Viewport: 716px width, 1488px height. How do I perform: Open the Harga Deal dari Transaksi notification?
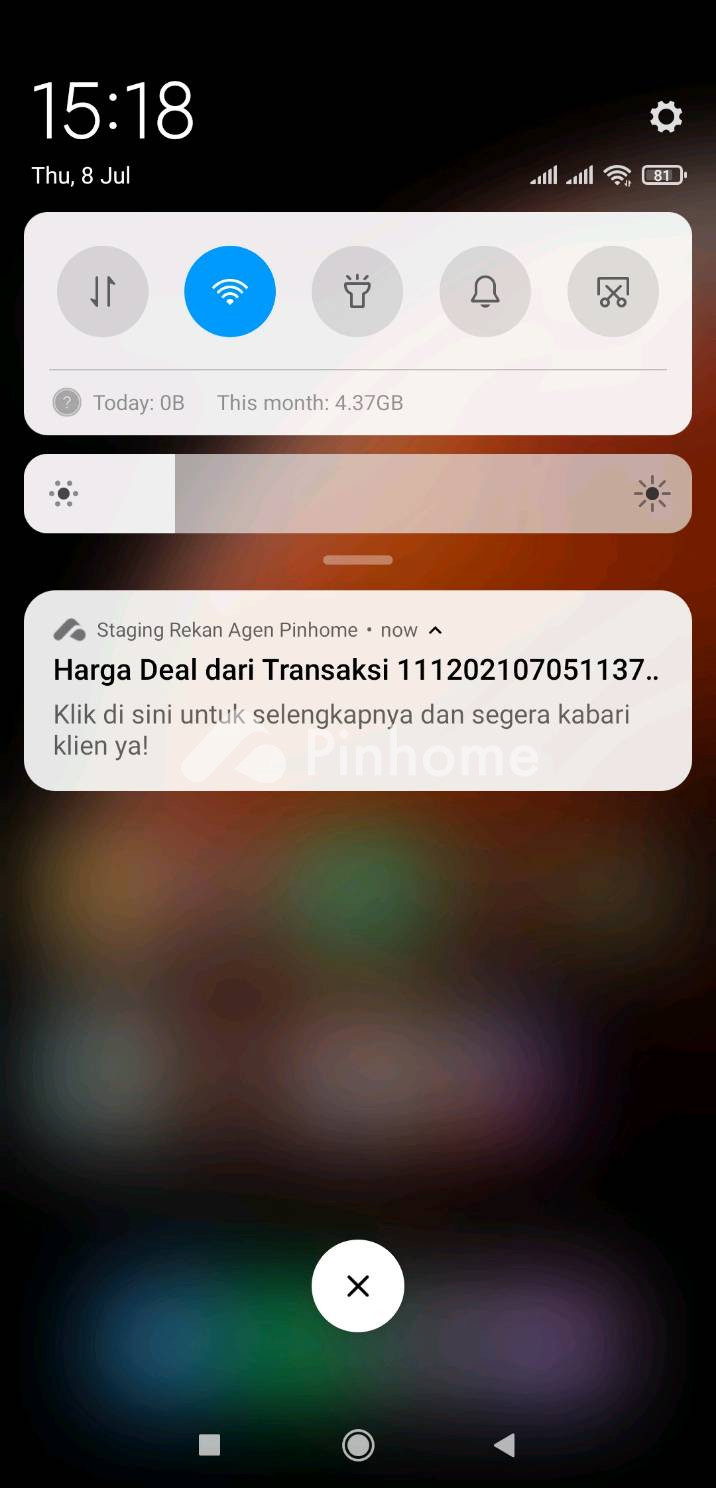coord(356,690)
